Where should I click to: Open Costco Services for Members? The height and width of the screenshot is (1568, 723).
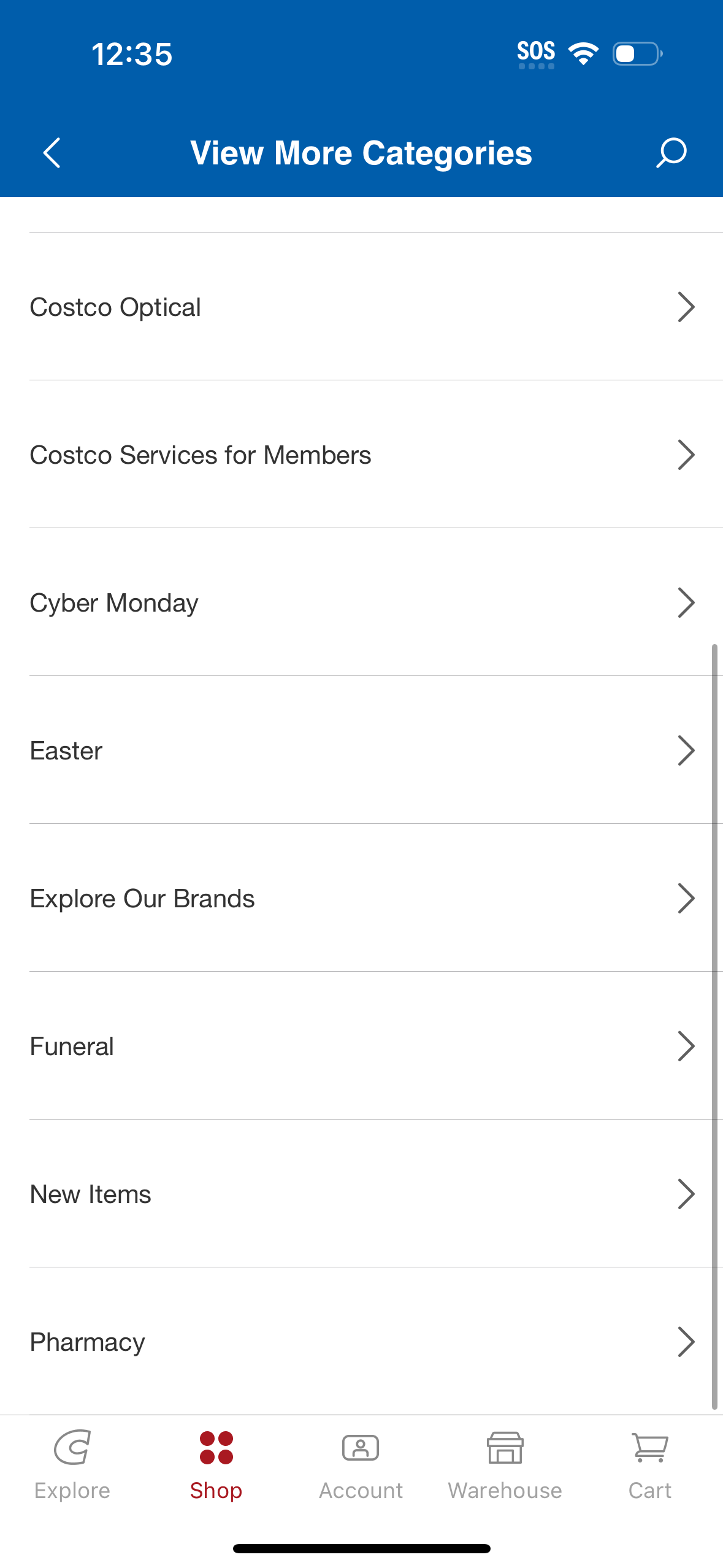click(361, 455)
